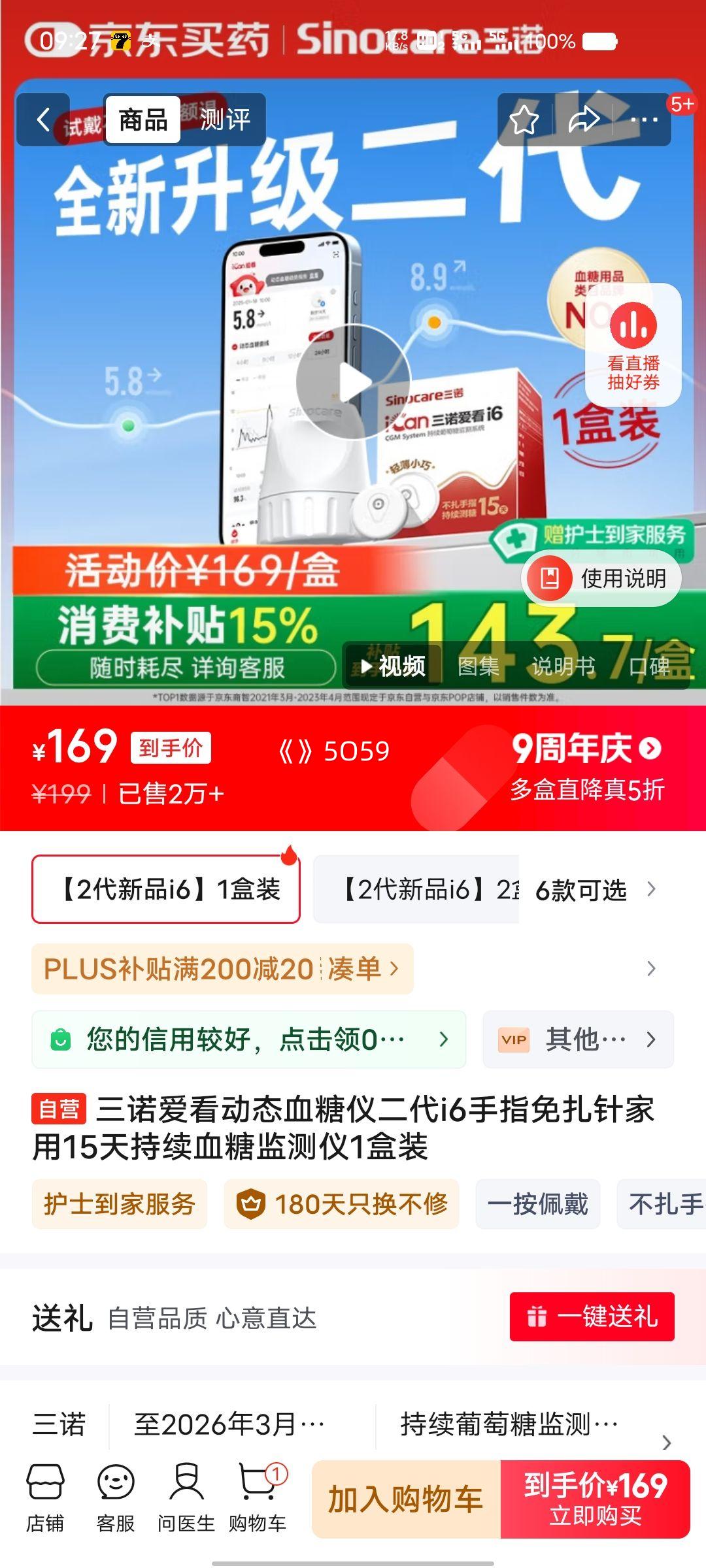
Task: Go back using the top-left arrow
Action: [43, 120]
